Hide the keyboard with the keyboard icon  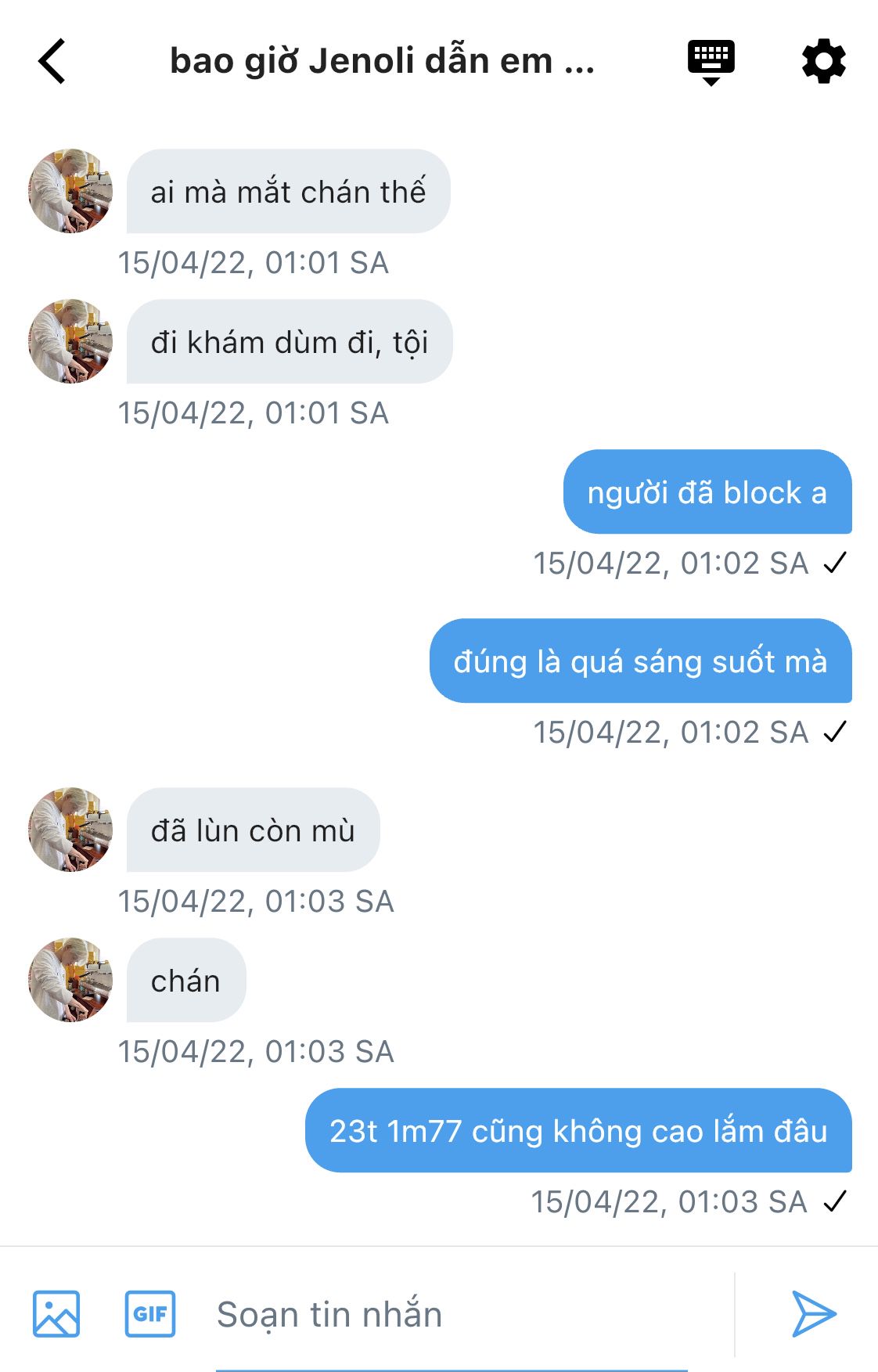click(x=711, y=61)
